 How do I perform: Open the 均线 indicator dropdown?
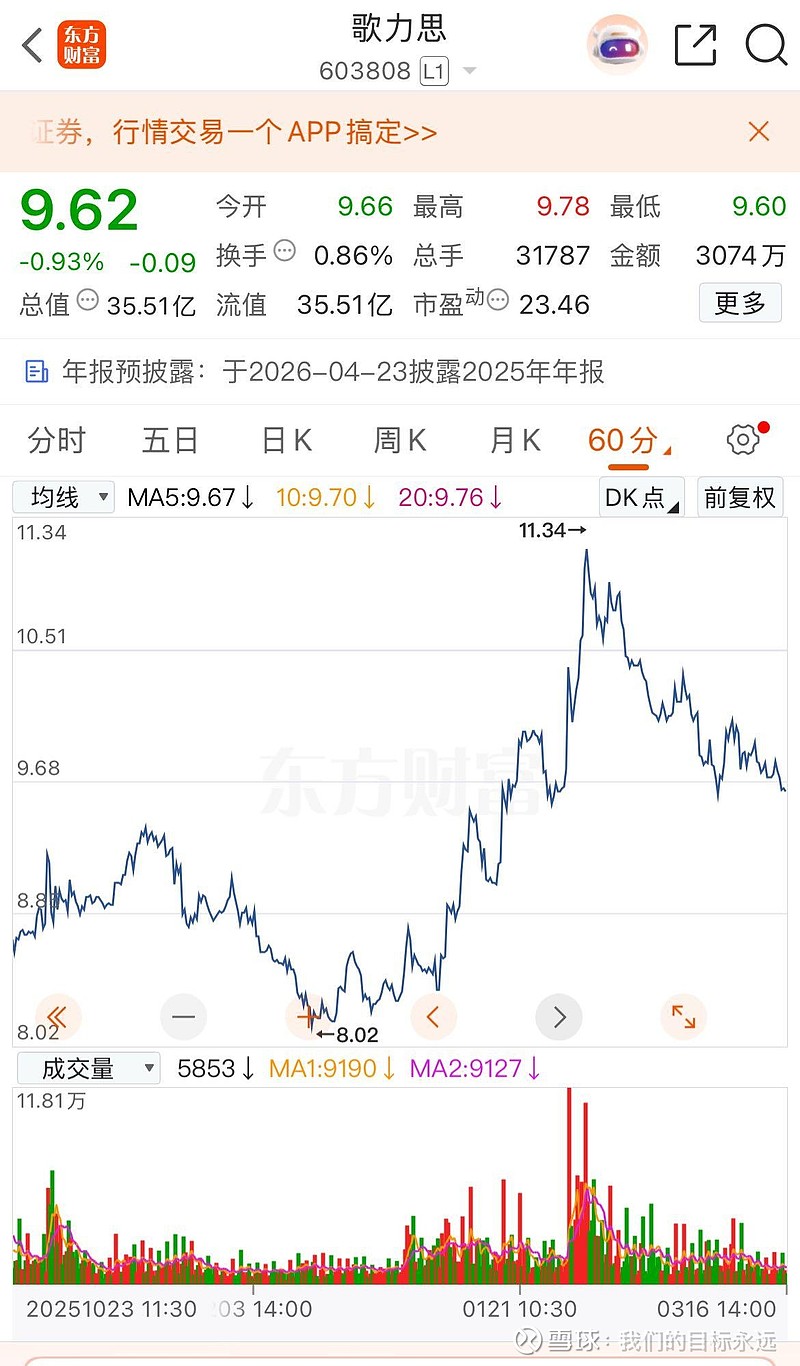click(x=64, y=497)
